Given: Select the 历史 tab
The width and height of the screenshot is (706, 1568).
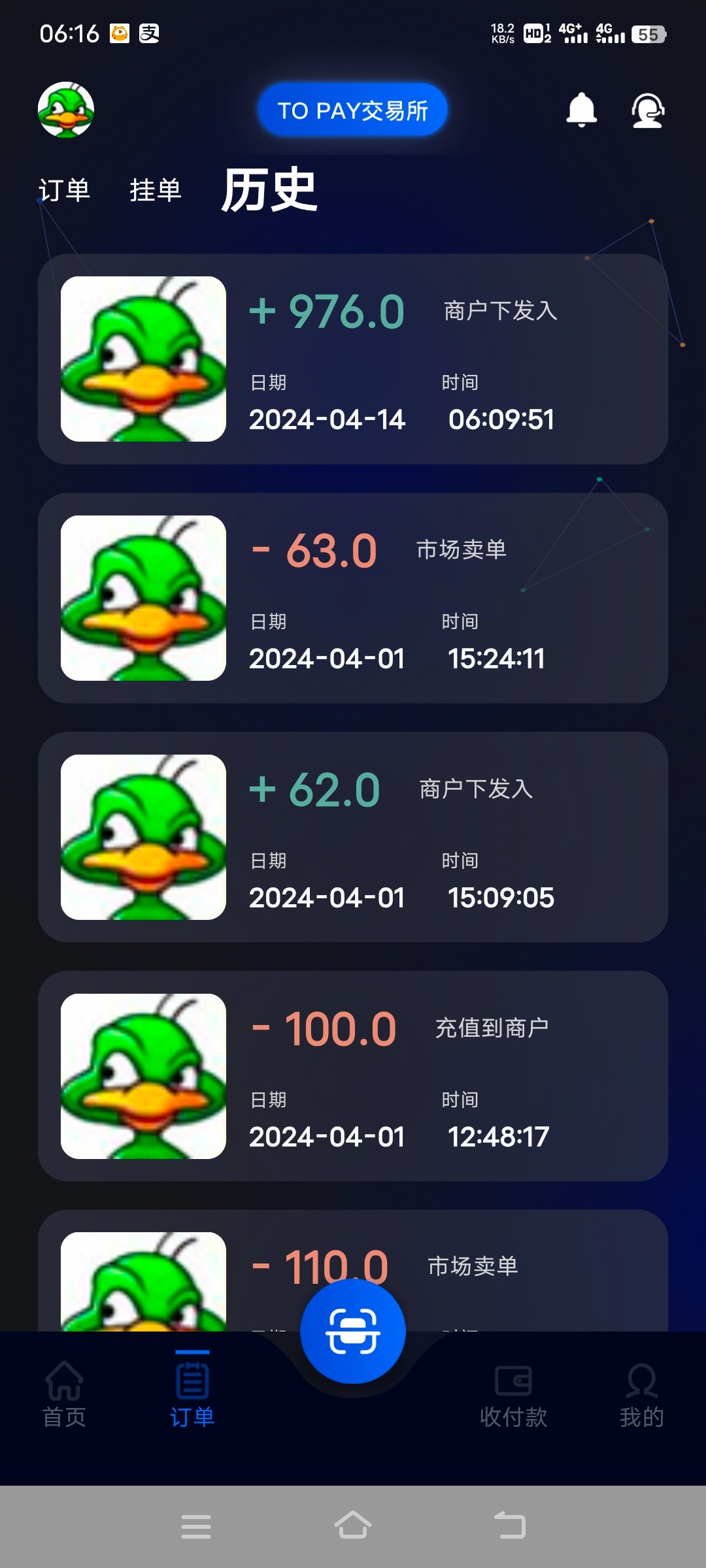Looking at the screenshot, I should [269, 190].
